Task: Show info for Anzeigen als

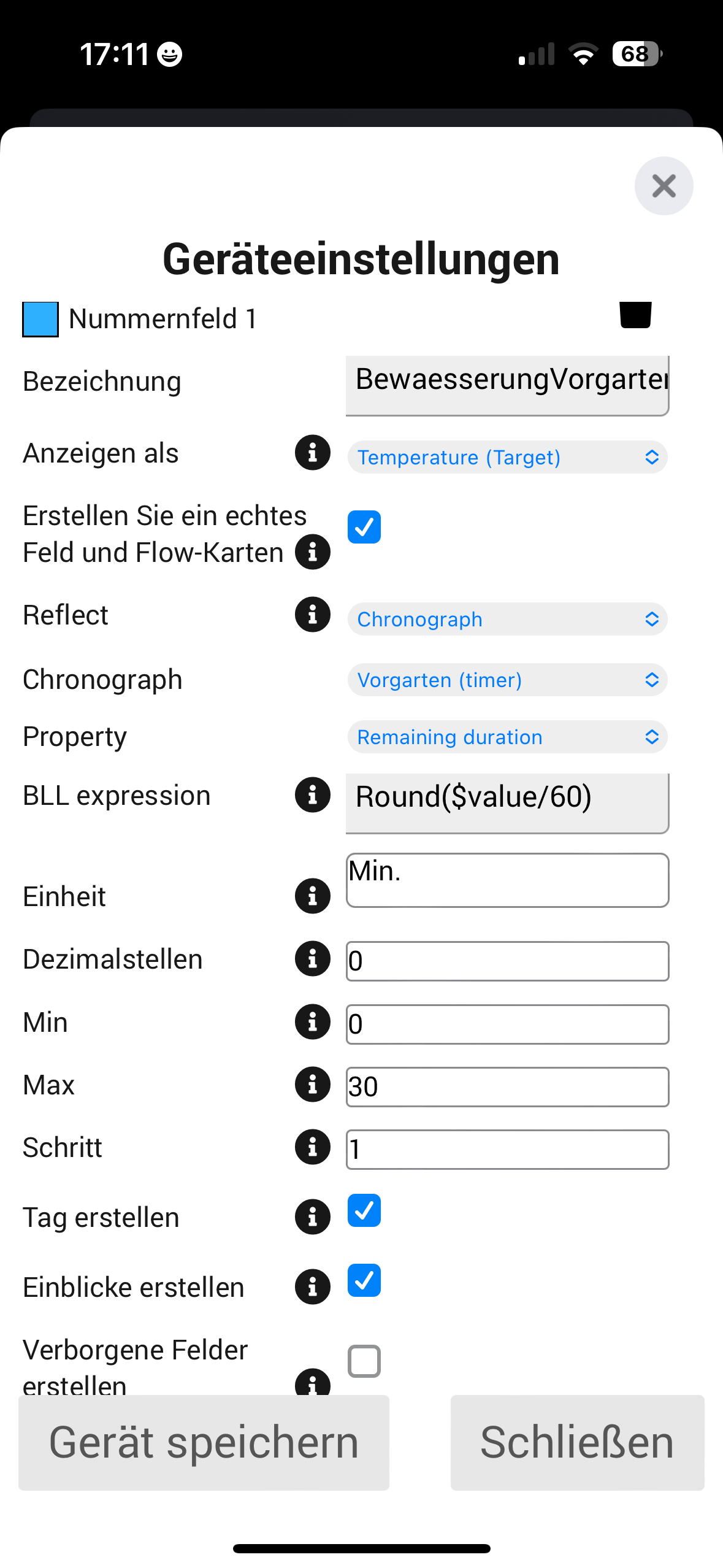Action: pyautogui.click(x=313, y=453)
